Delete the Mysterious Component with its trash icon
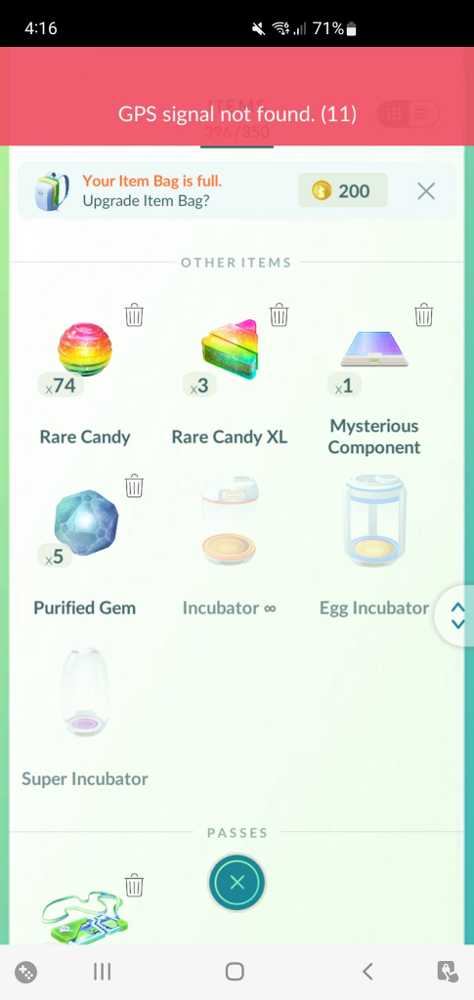The width and height of the screenshot is (474, 1000). (x=424, y=314)
